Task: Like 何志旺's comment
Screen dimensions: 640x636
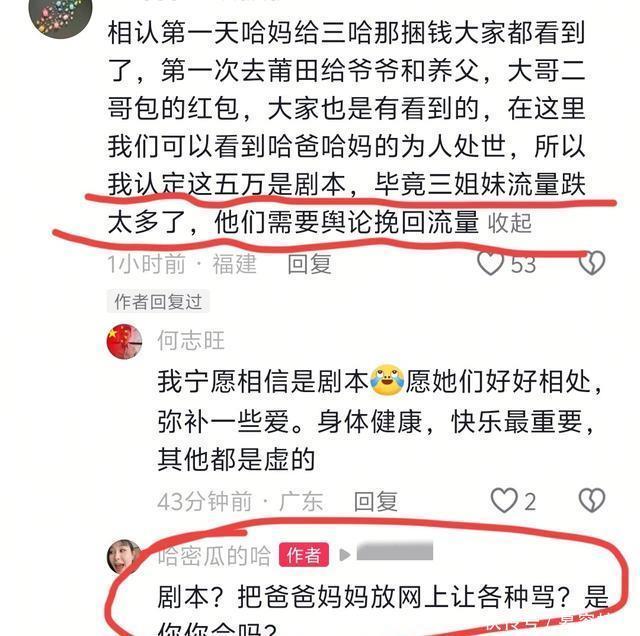Action: (504, 501)
